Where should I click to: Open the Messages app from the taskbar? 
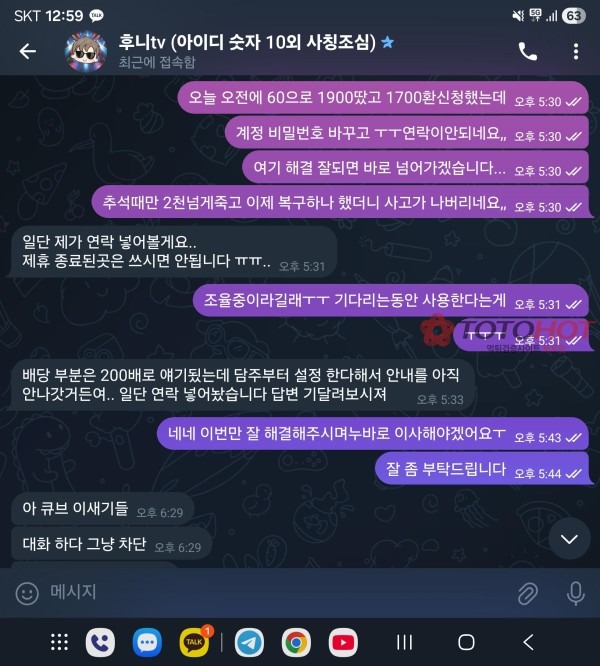coord(148,642)
